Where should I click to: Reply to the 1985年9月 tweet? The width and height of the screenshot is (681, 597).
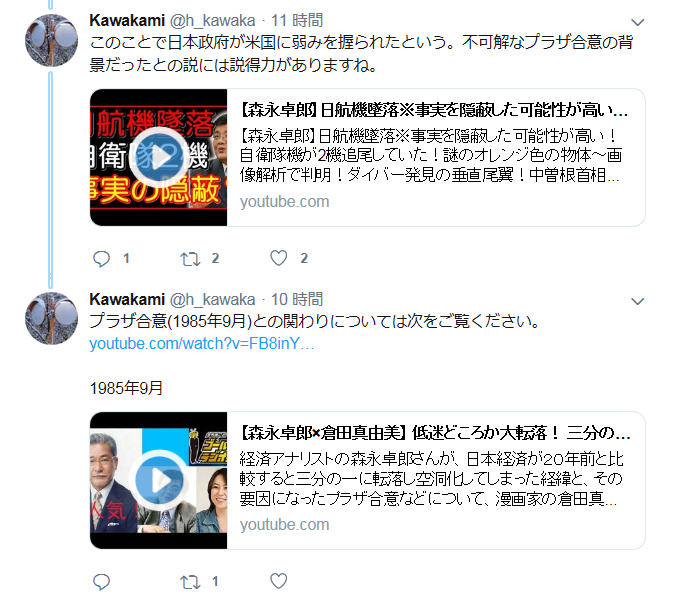click(101, 580)
